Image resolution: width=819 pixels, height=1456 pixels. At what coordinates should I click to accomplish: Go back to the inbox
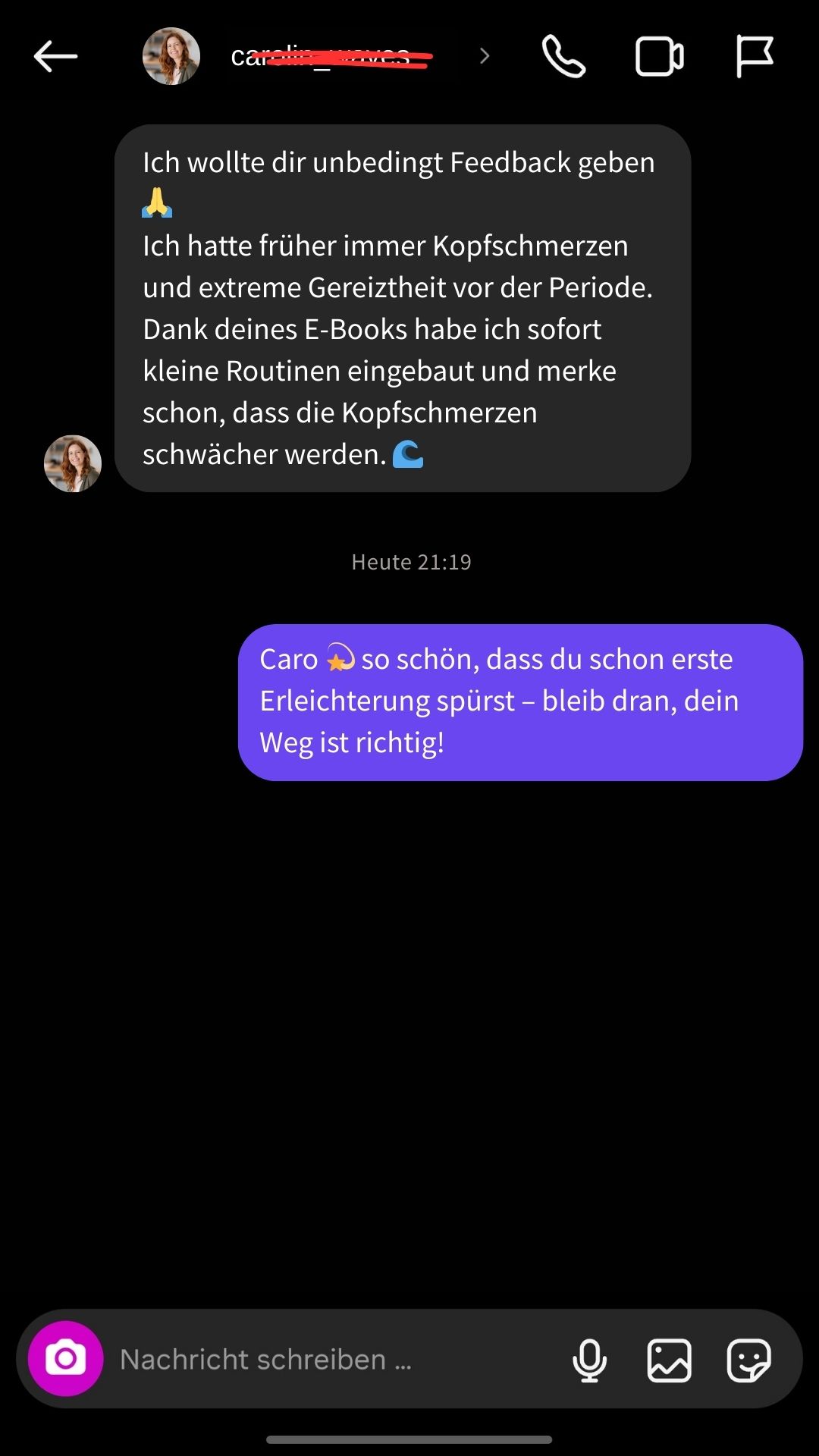(54, 55)
